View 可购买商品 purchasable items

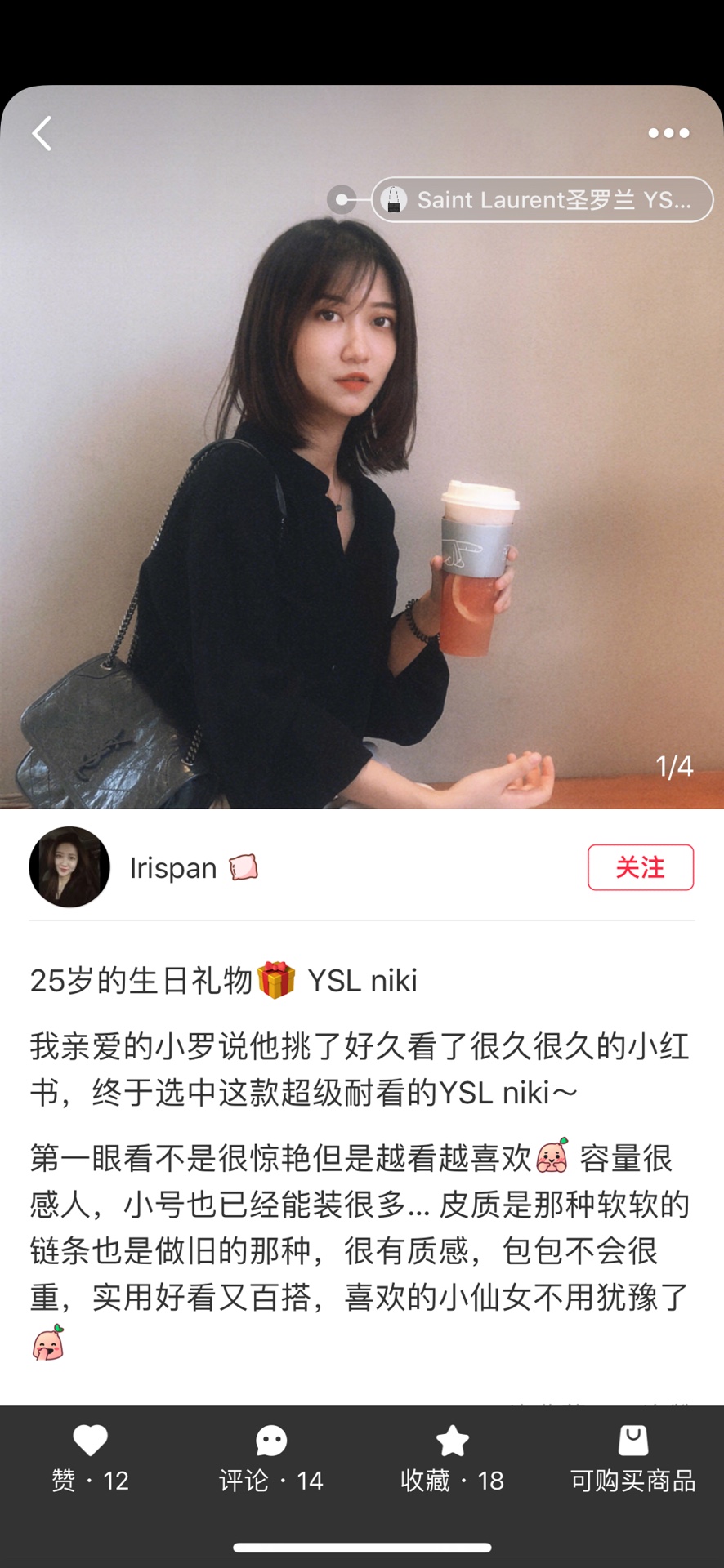[632, 1459]
